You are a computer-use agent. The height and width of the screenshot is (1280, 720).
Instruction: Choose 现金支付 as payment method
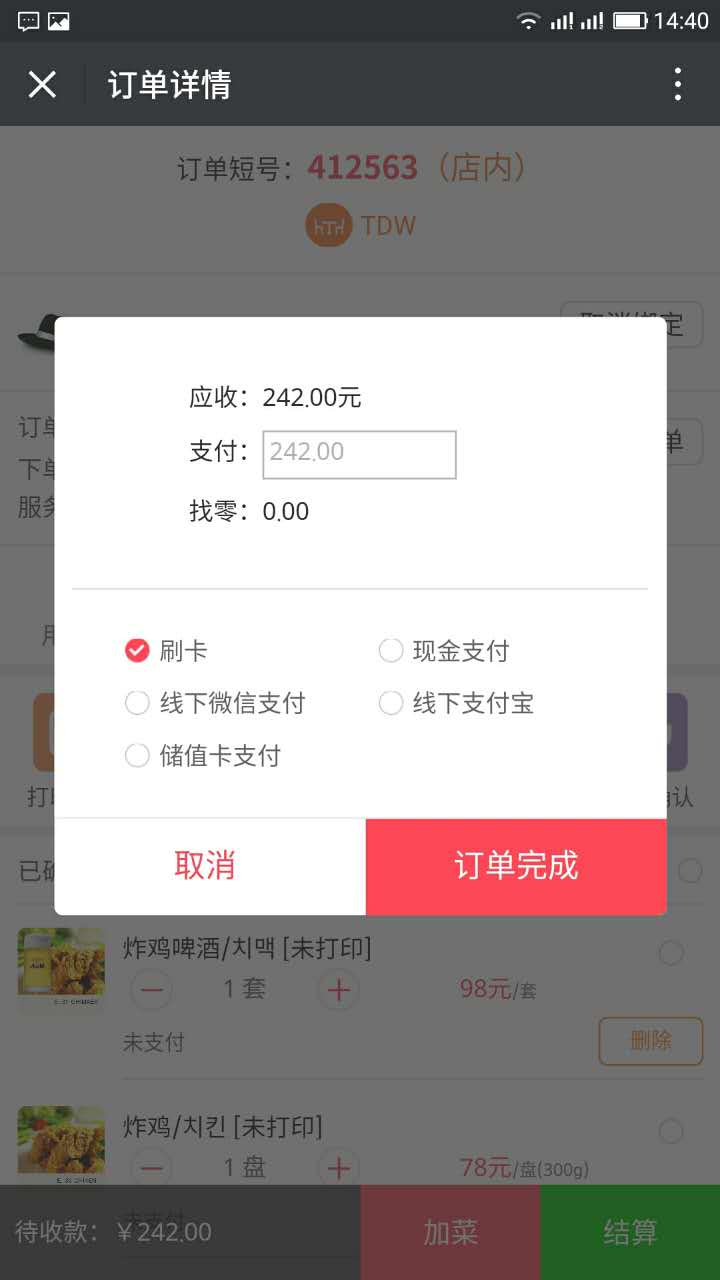(444, 651)
